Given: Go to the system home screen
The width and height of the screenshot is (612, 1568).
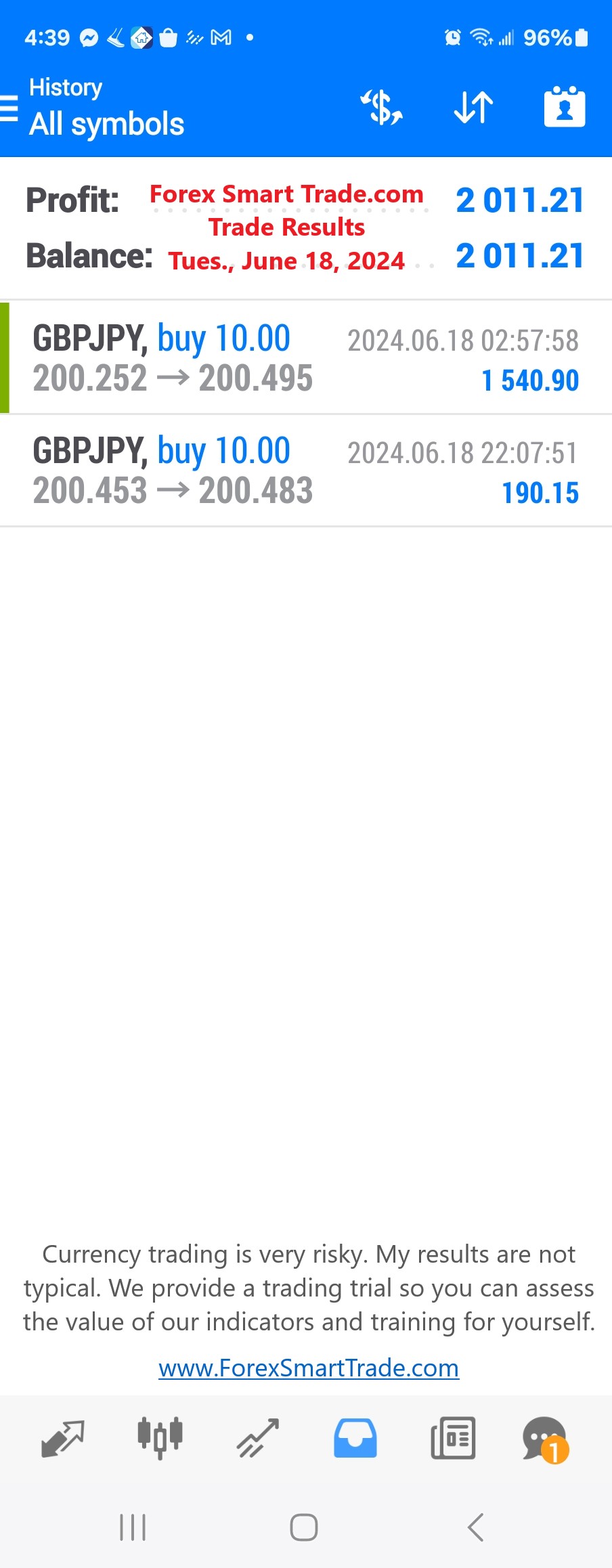Looking at the screenshot, I should coord(304,1527).
